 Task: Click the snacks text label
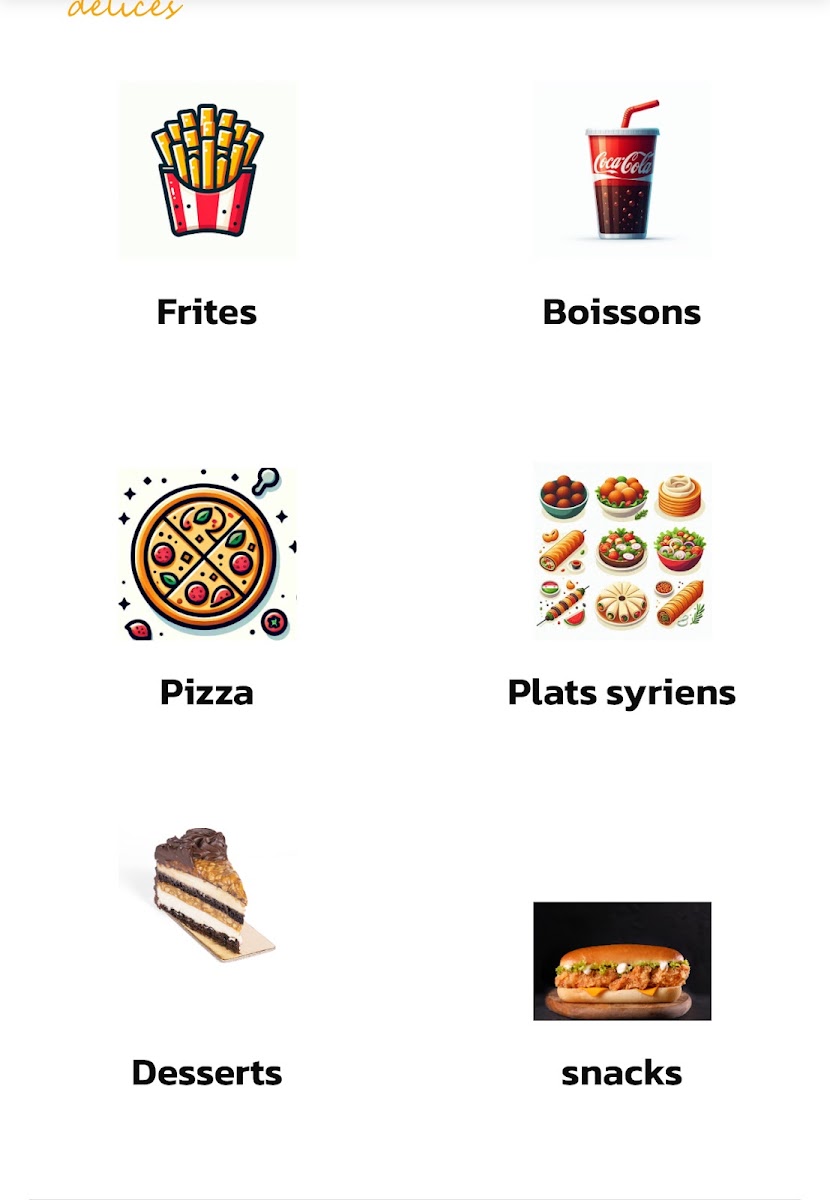[x=621, y=1073]
